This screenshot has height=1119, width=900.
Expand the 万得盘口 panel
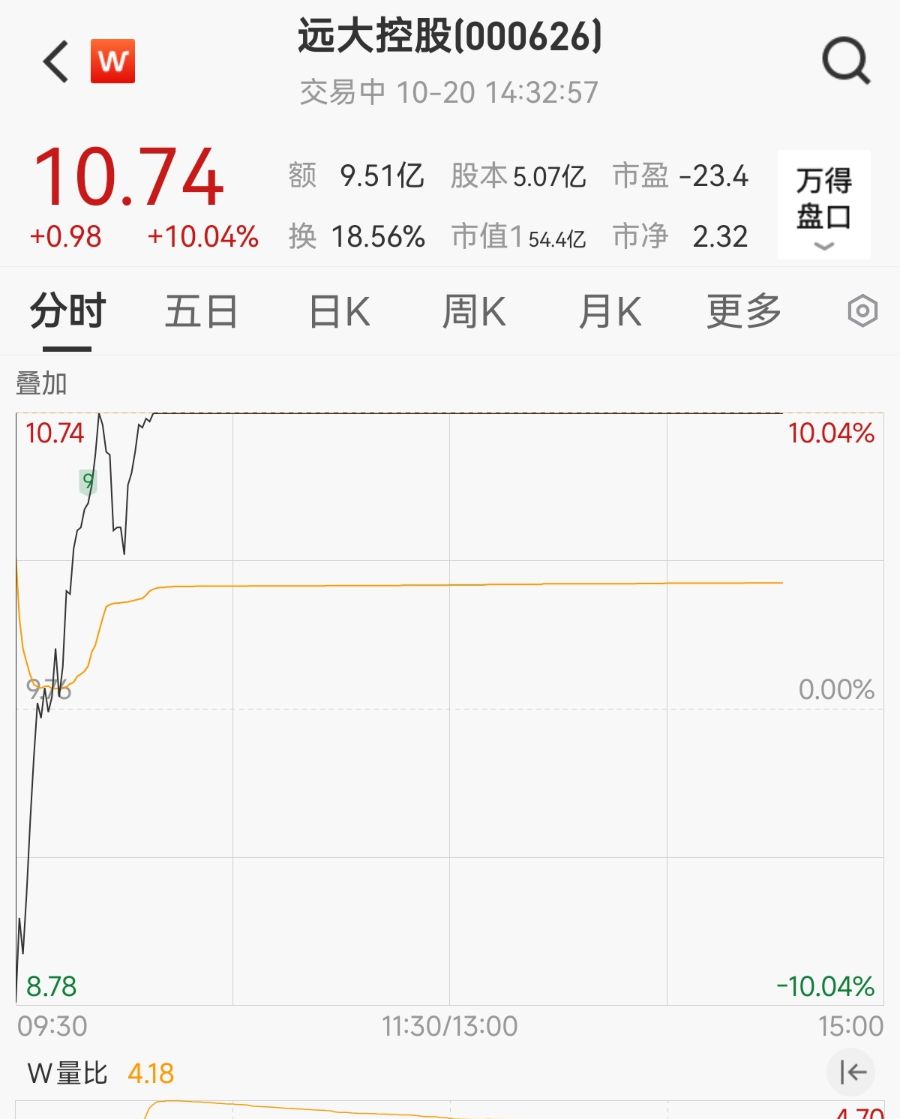pyautogui.click(x=824, y=206)
